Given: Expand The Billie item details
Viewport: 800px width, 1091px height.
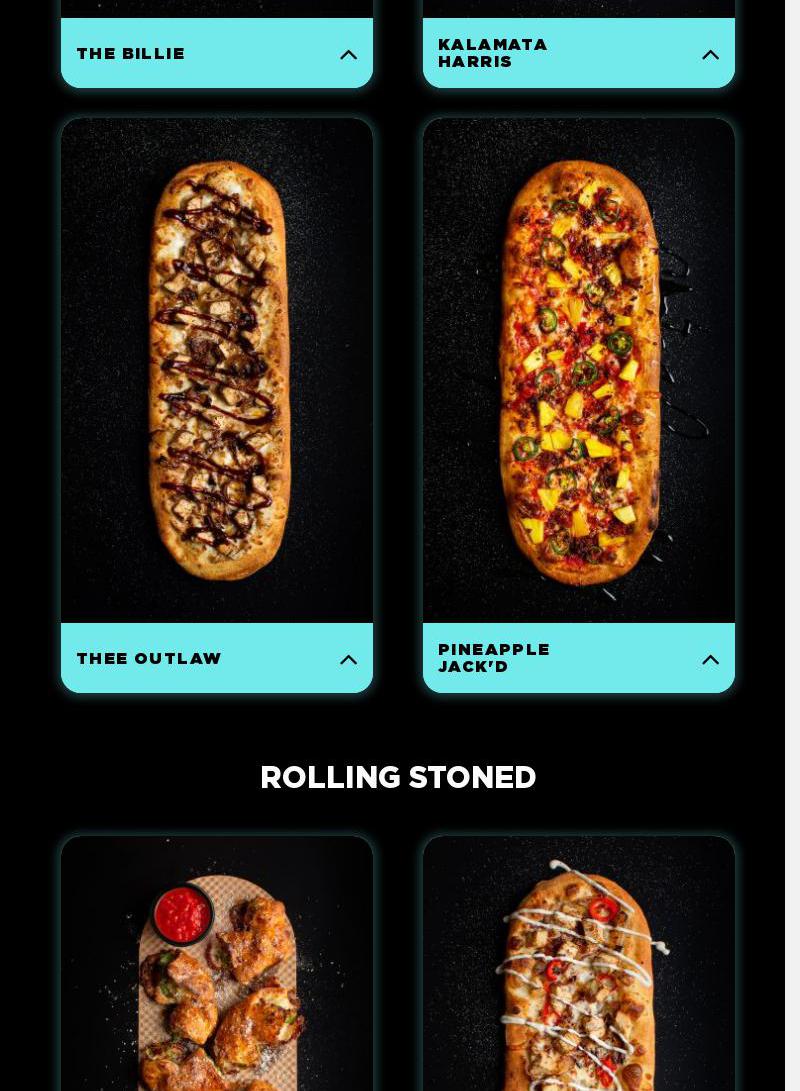Looking at the screenshot, I should (348, 55).
